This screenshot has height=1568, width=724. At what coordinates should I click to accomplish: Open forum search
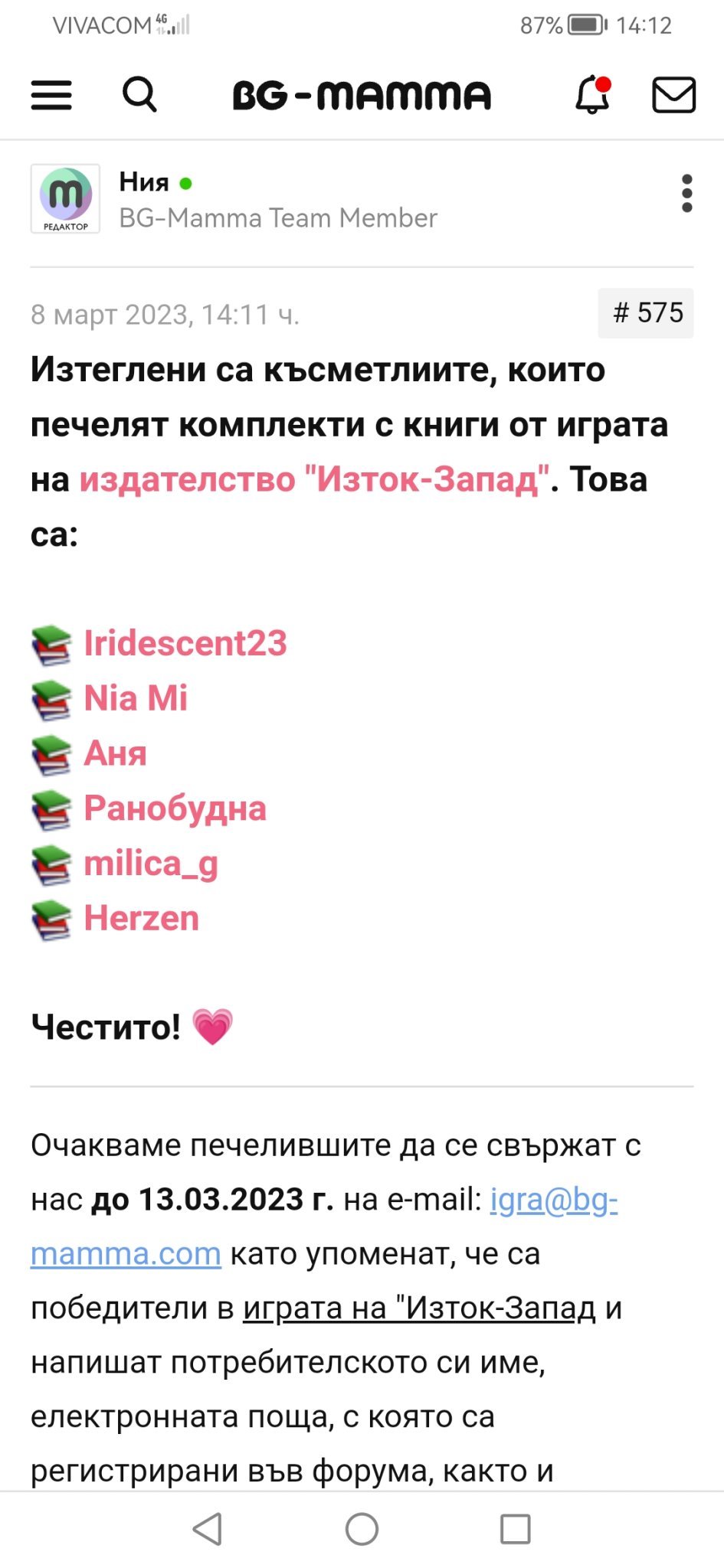click(x=139, y=95)
